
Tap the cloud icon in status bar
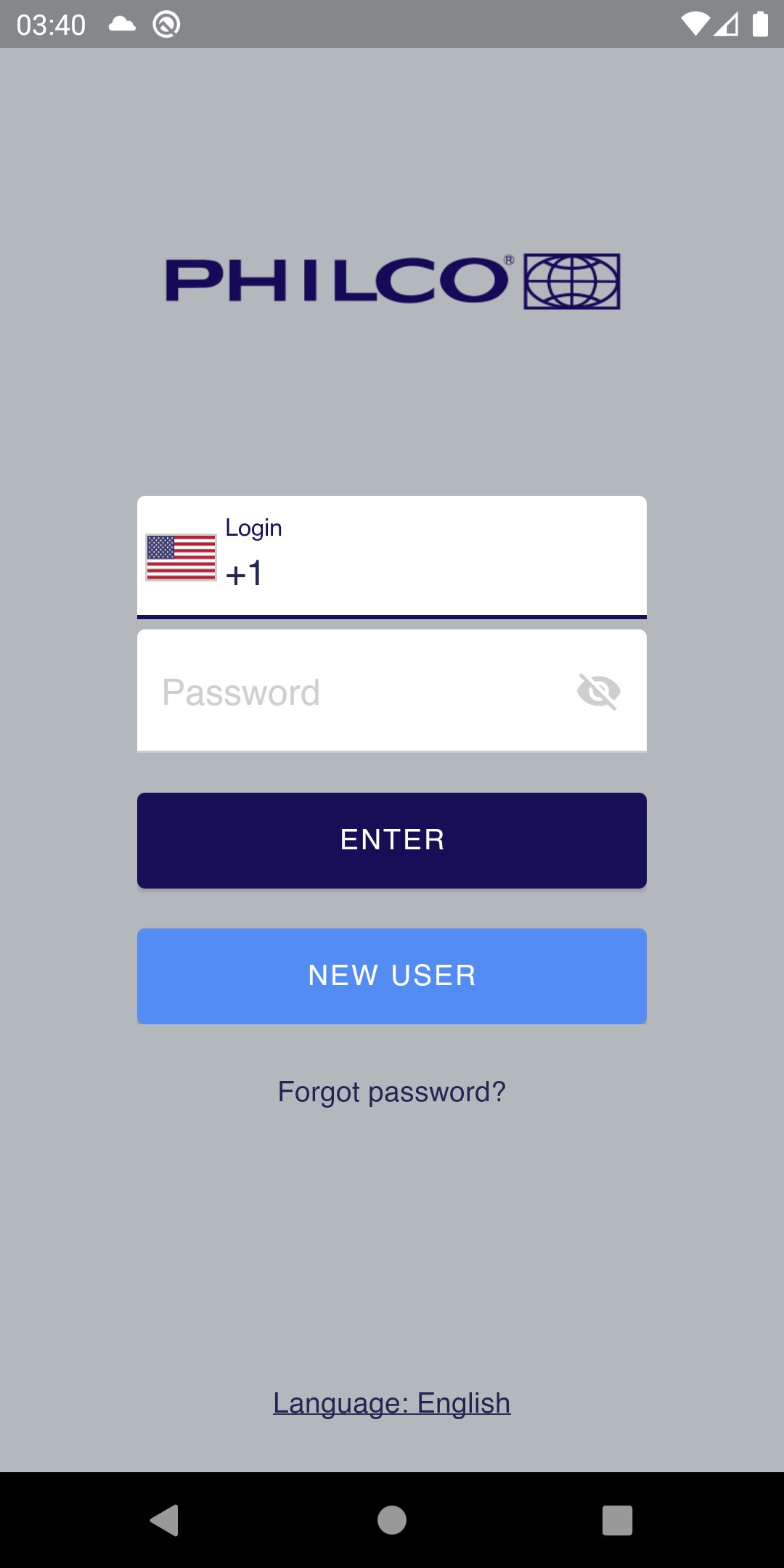pos(122,24)
